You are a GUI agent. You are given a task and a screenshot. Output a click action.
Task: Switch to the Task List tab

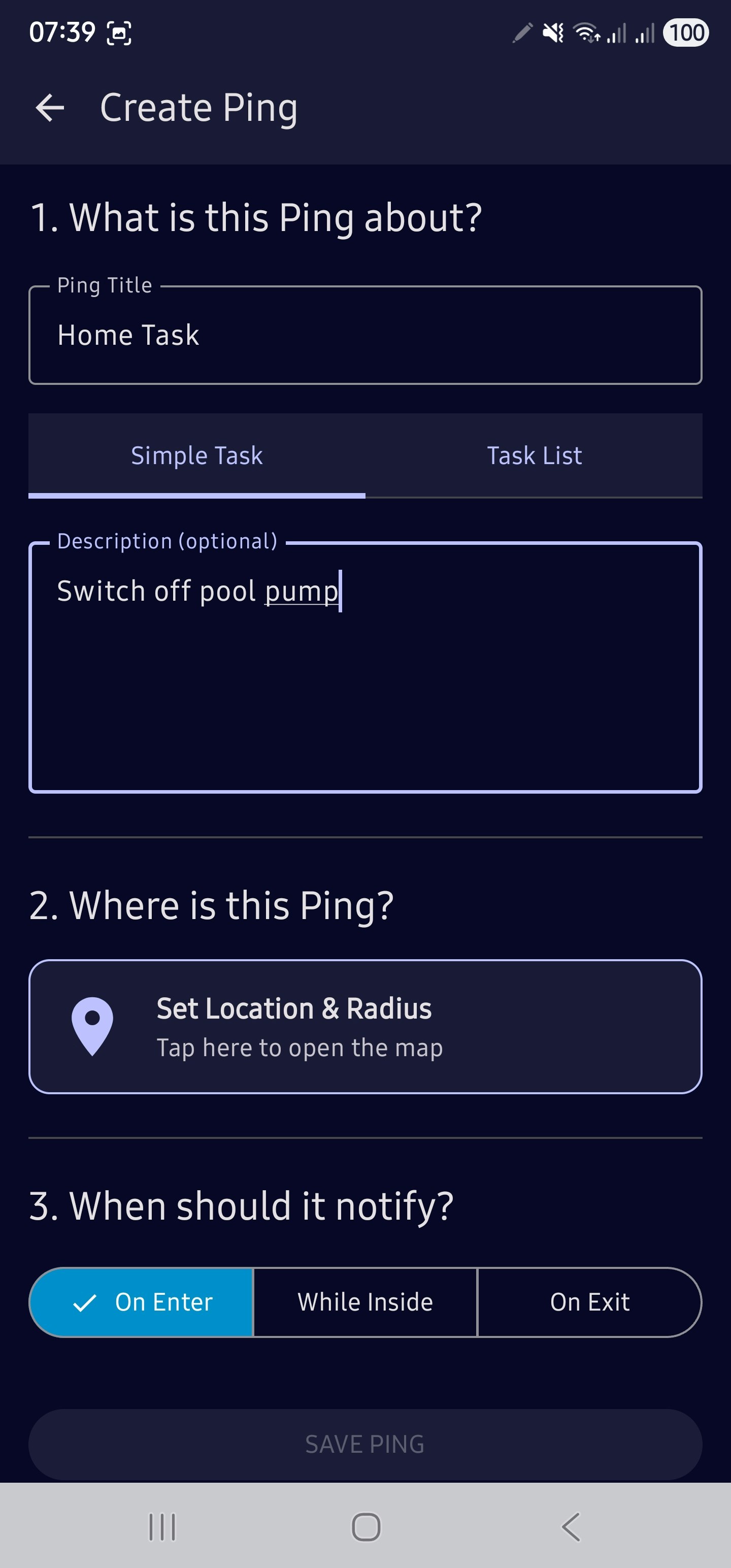tap(534, 455)
